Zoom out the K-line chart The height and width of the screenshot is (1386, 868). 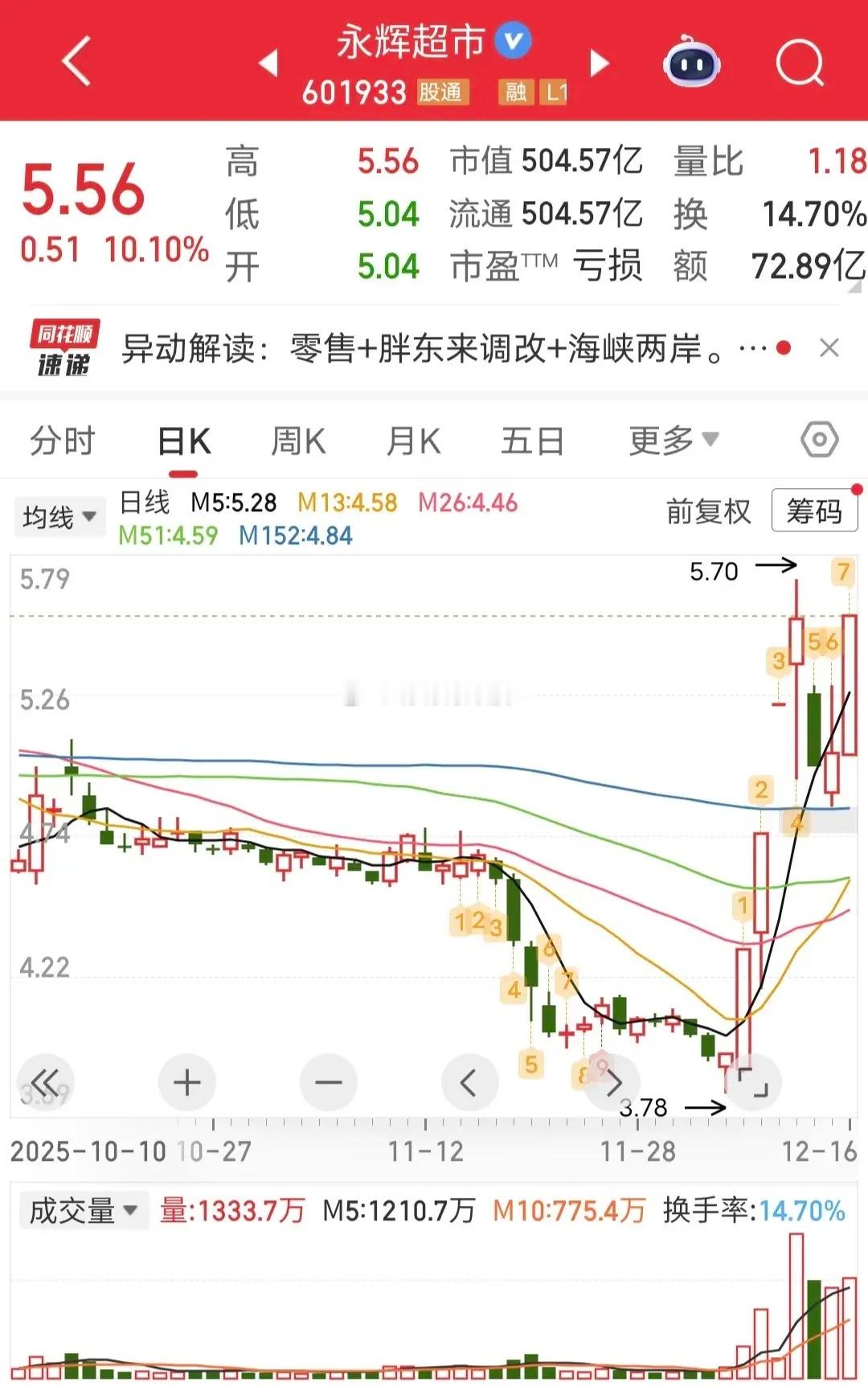328,1082
